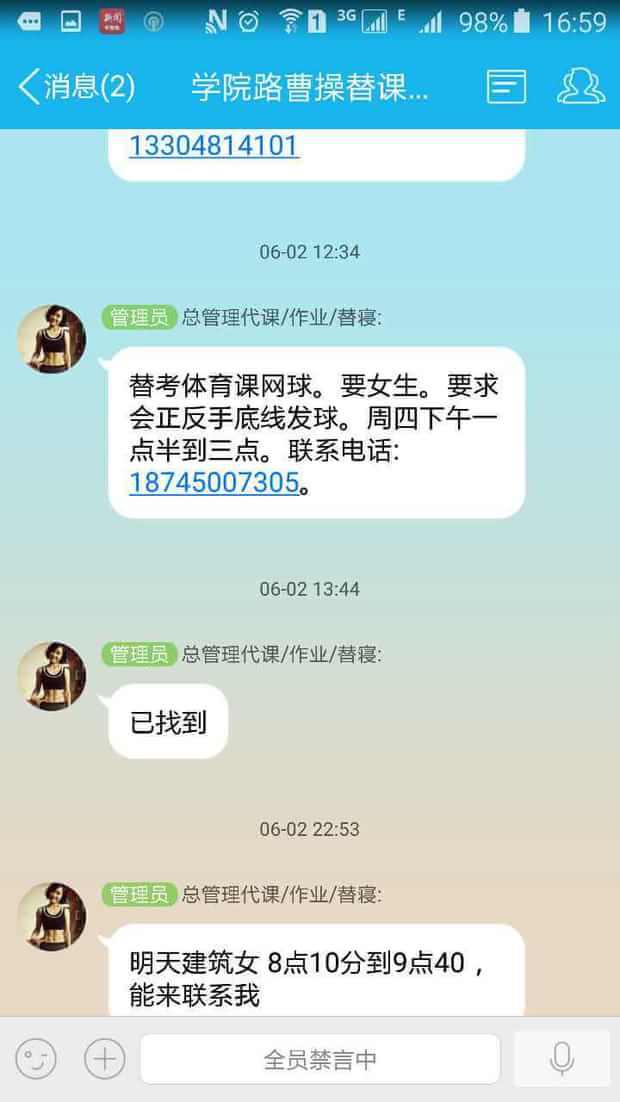Open the group announcements icon
This screenshot has width=620, height=1102.
click(506, 87)
